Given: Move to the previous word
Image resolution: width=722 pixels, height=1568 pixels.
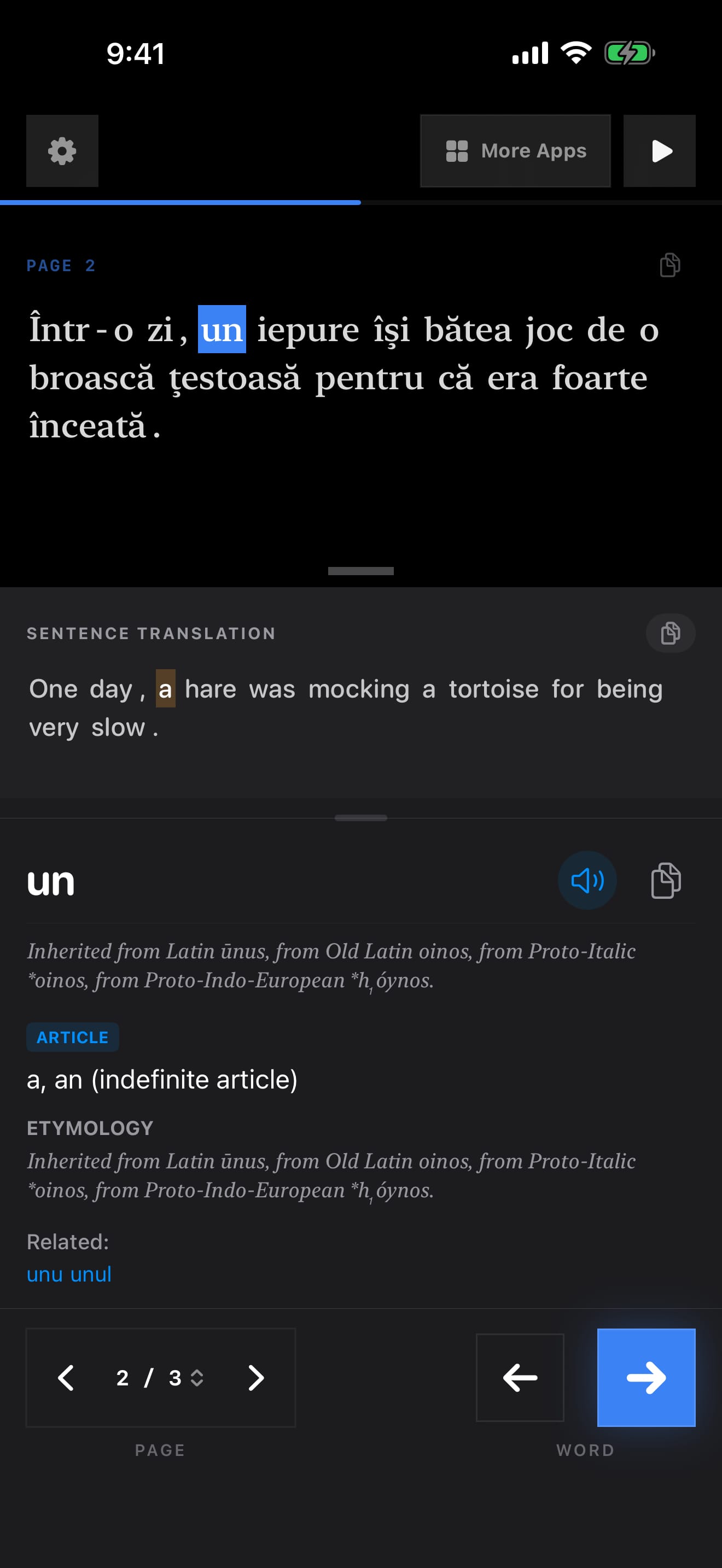Looking at the screenshot, I should point(520,1378).
